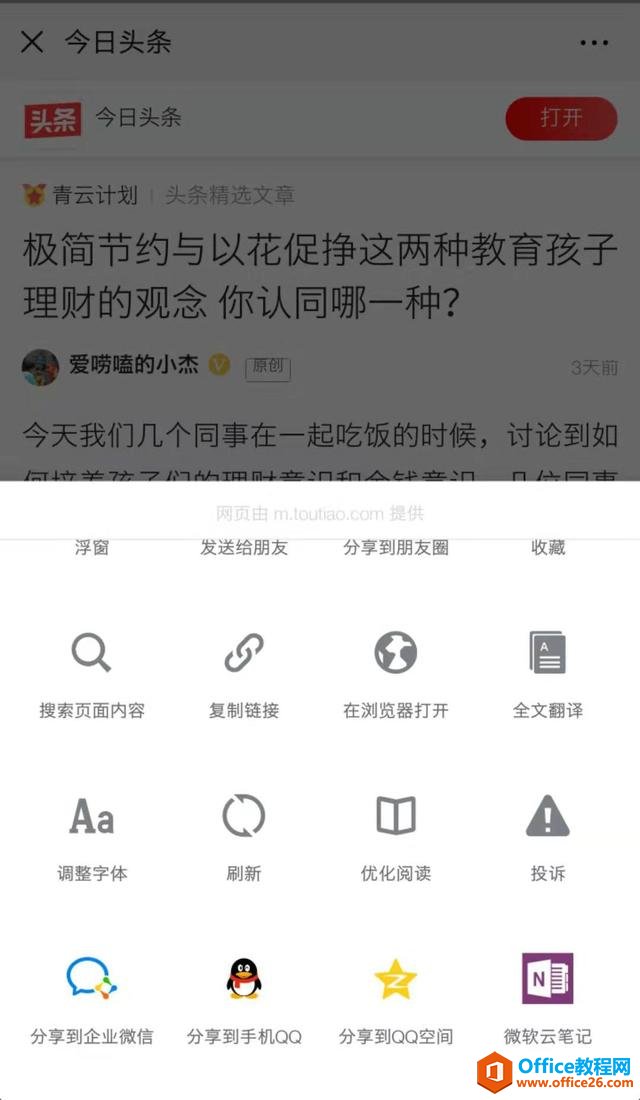Enable 浮窗 floating window
The image size is (640, 1100).
(x=91, y=547)
